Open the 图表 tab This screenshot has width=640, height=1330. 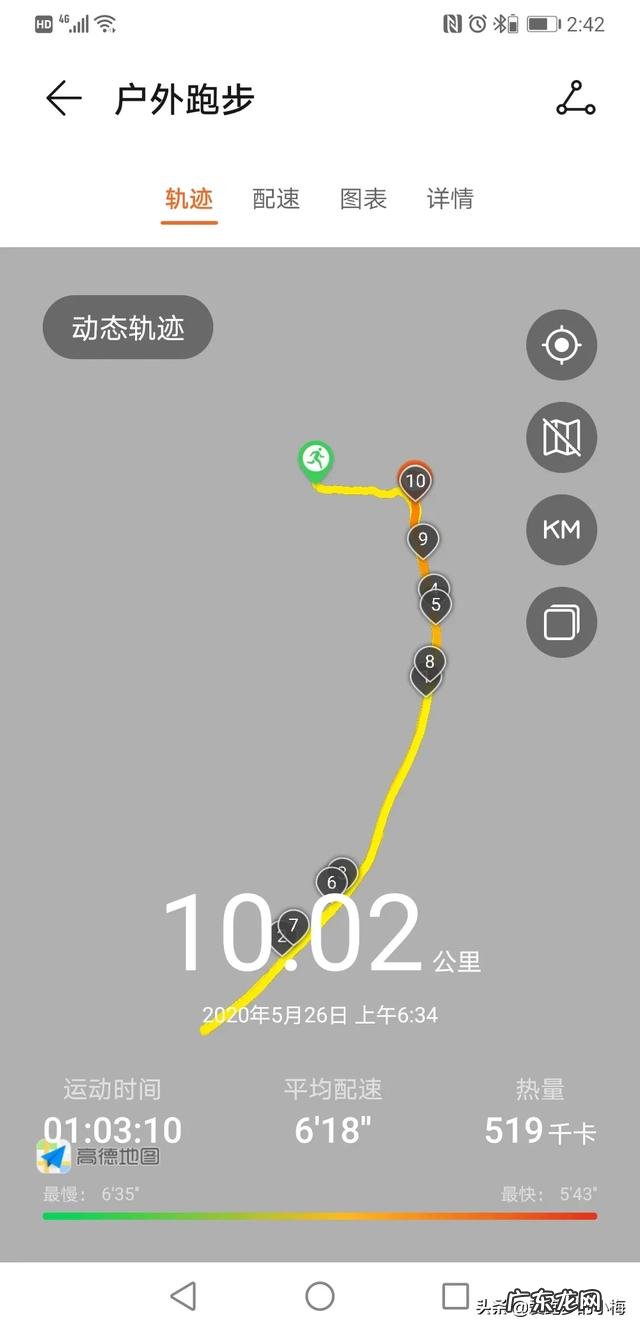pos(363,199)
